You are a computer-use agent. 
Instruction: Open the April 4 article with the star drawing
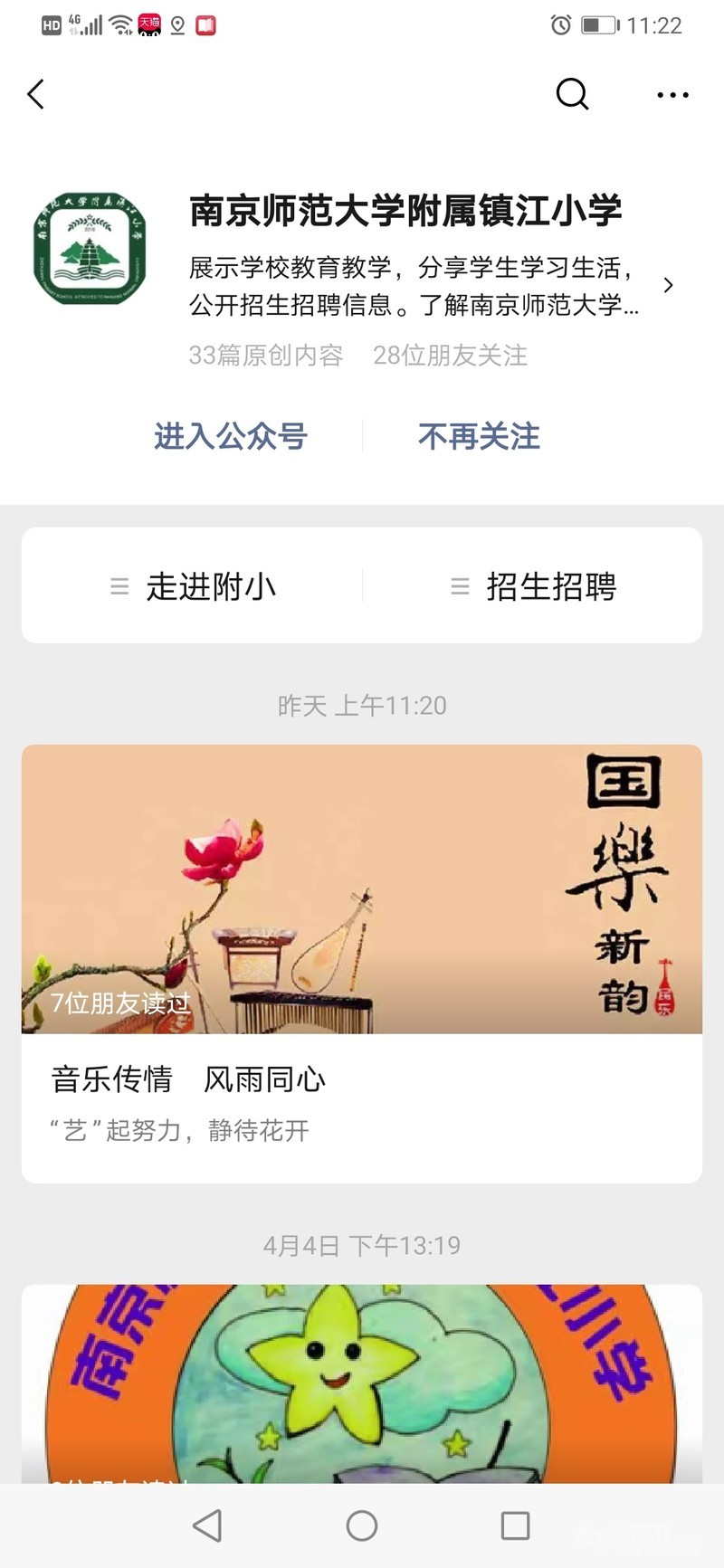[x=362, y=1383]
